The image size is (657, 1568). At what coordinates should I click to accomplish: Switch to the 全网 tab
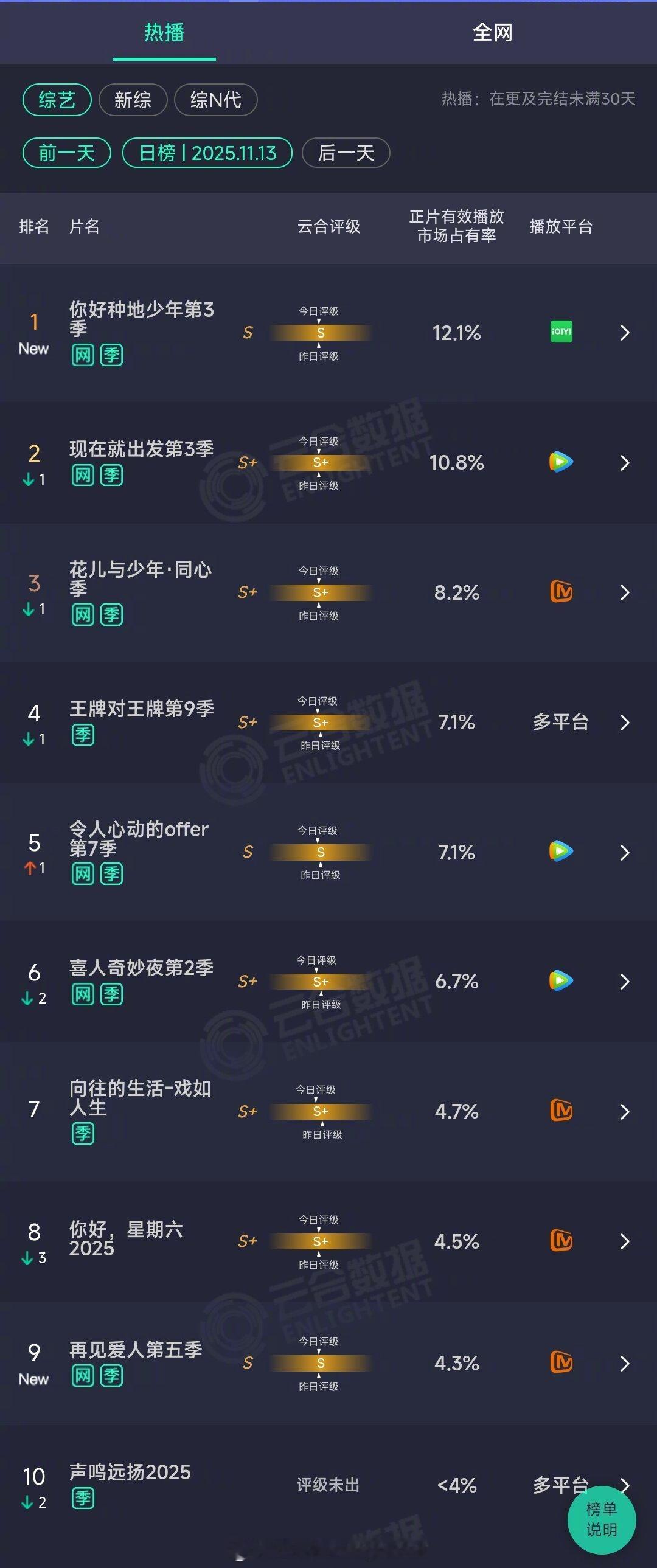[492, 33]
